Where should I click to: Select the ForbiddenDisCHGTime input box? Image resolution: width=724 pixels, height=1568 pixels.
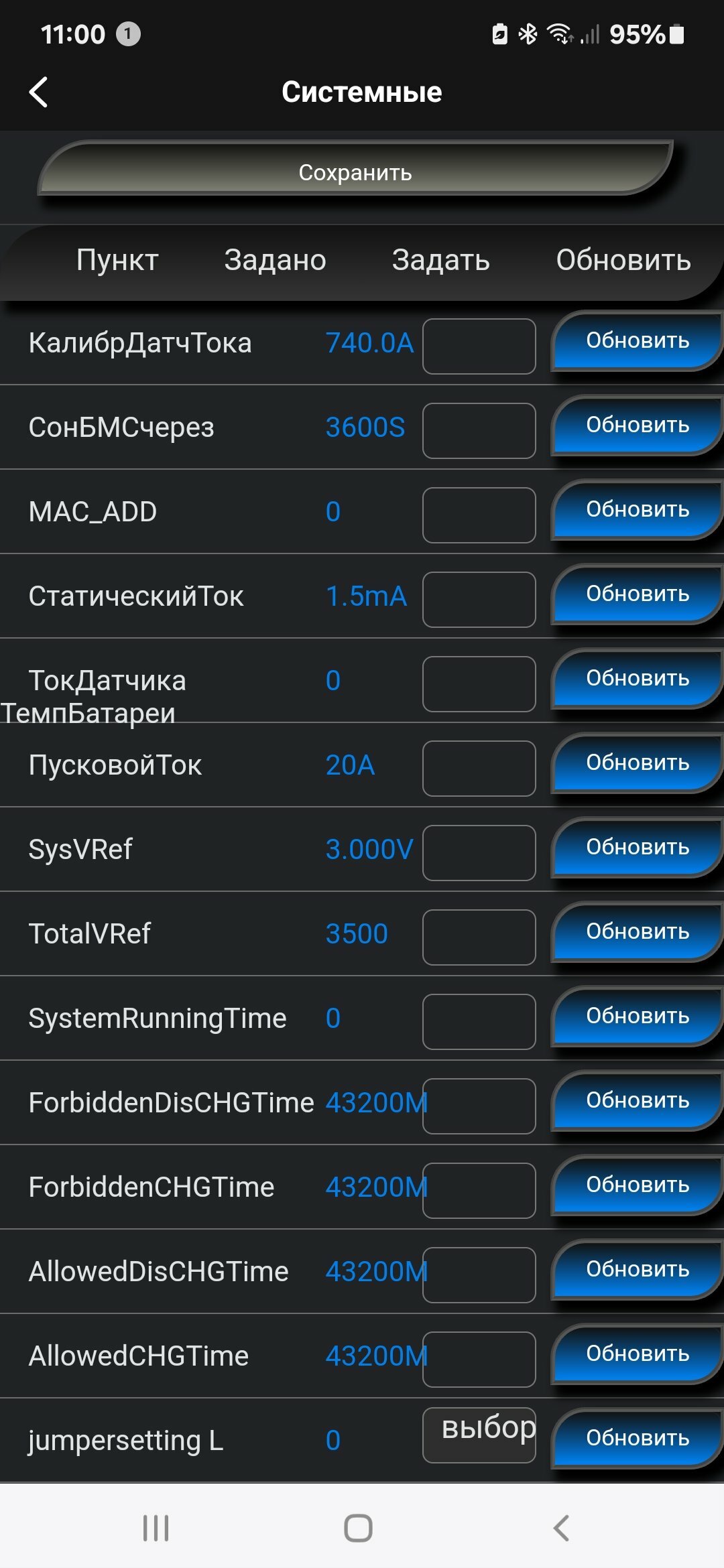pos(479,1106)
